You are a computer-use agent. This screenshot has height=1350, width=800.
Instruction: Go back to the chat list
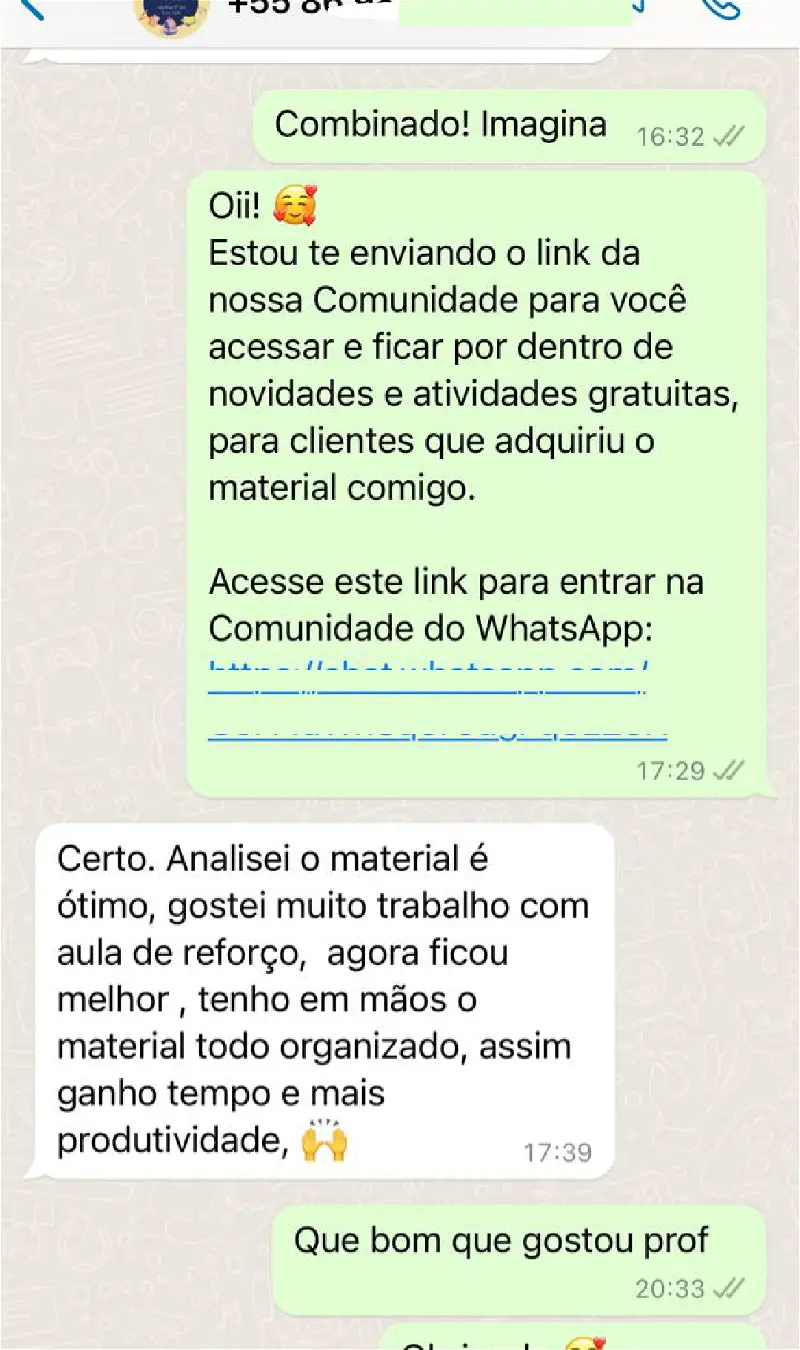pos(32,8)
